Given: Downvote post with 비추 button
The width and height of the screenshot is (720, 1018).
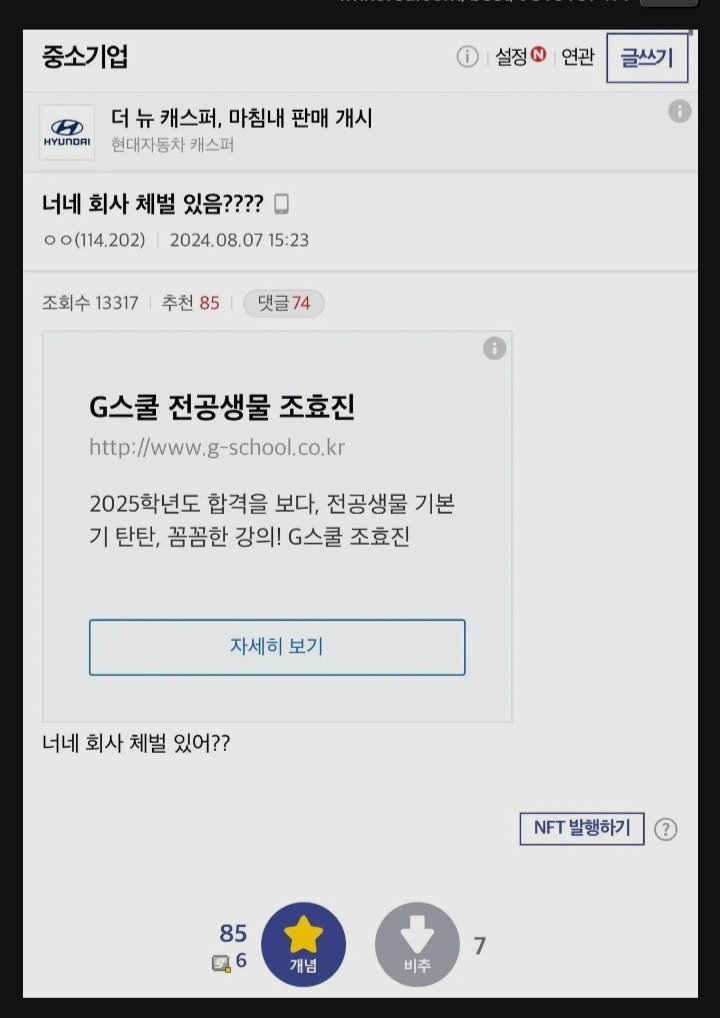Looking at the screenshot, I should (x=417, y=945).
